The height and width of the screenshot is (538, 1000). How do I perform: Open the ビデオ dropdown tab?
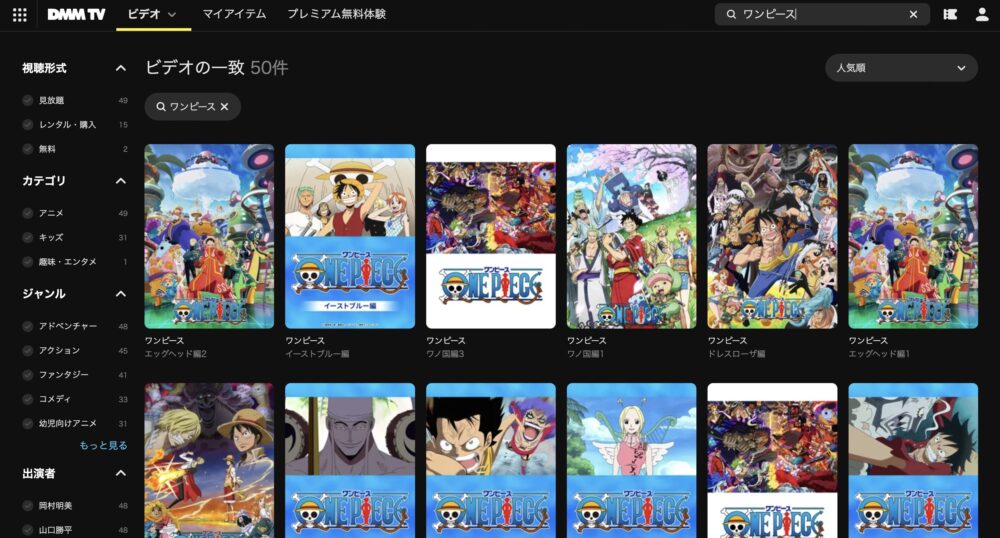[x=152, y=14]
